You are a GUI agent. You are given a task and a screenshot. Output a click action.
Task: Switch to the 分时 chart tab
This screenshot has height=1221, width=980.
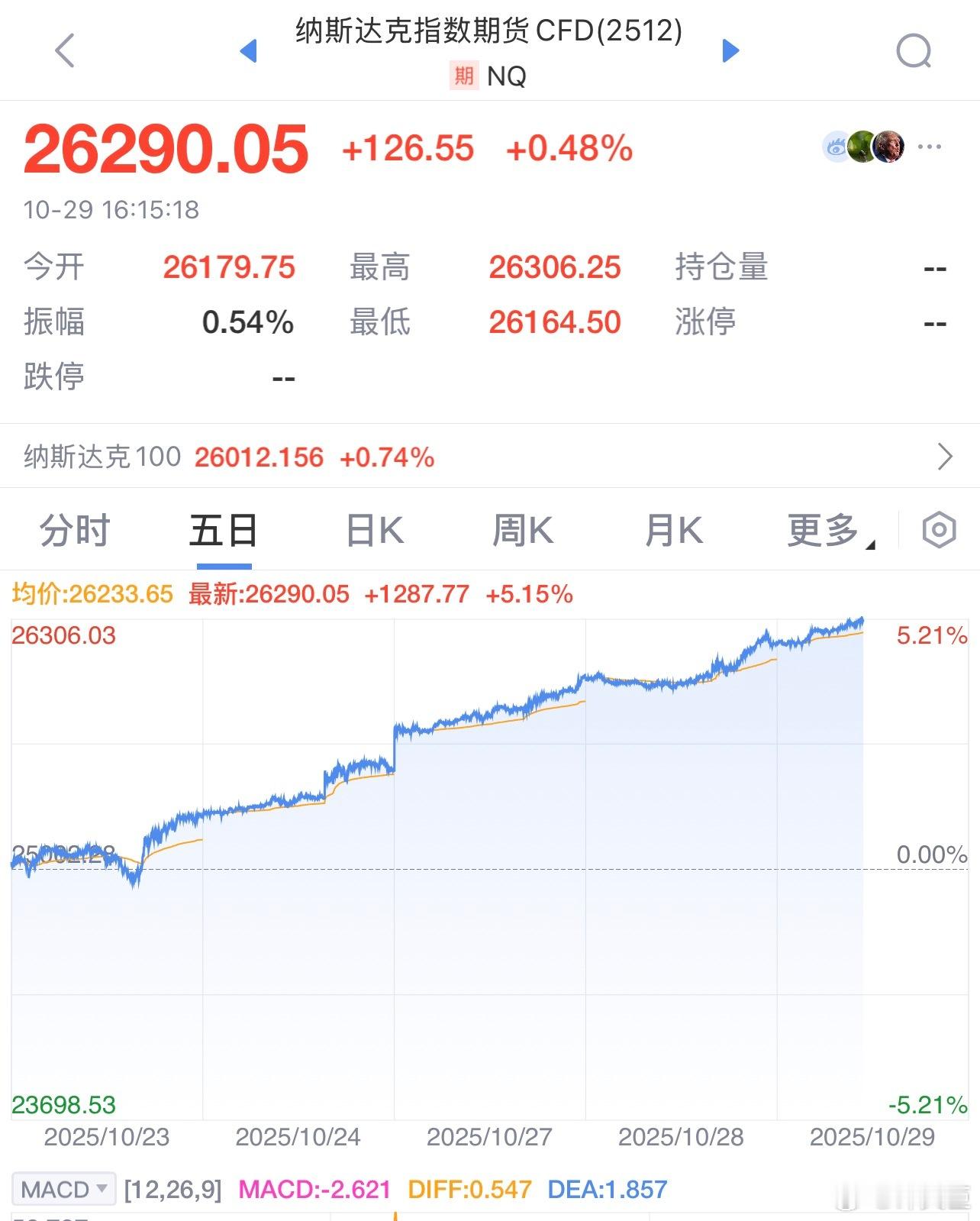(73, 529)
